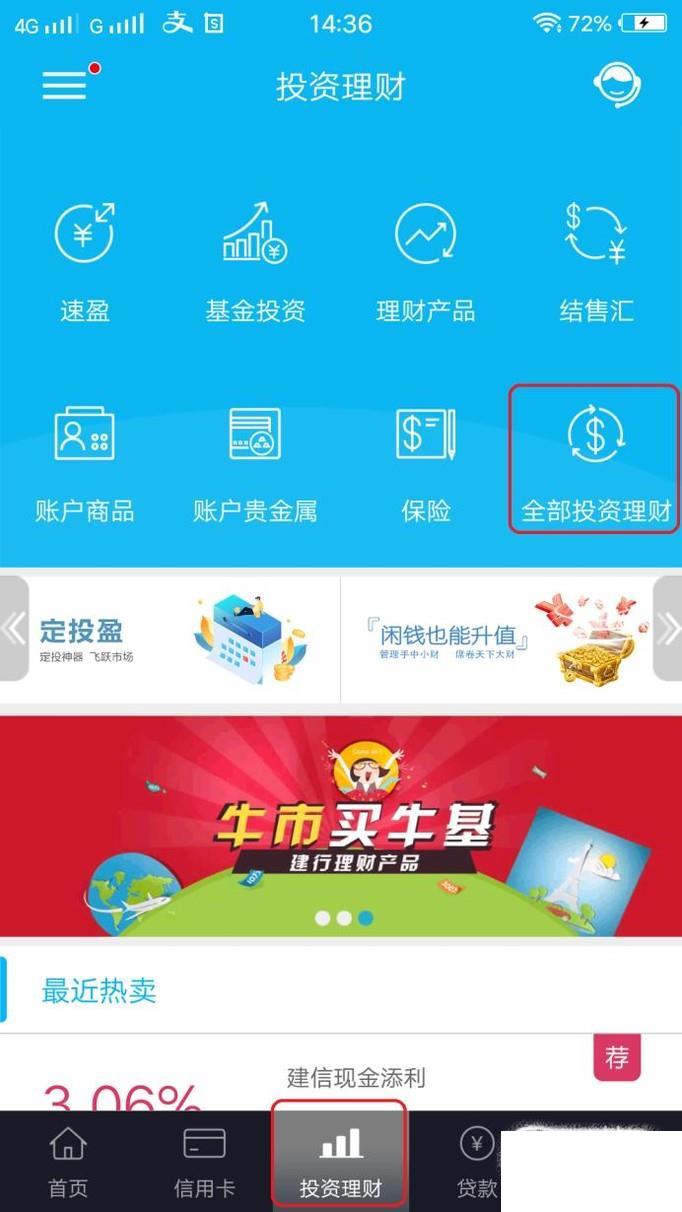682x1212 pixels.
Task: Select the 投资理财 tab
Action: (340, 1161)
